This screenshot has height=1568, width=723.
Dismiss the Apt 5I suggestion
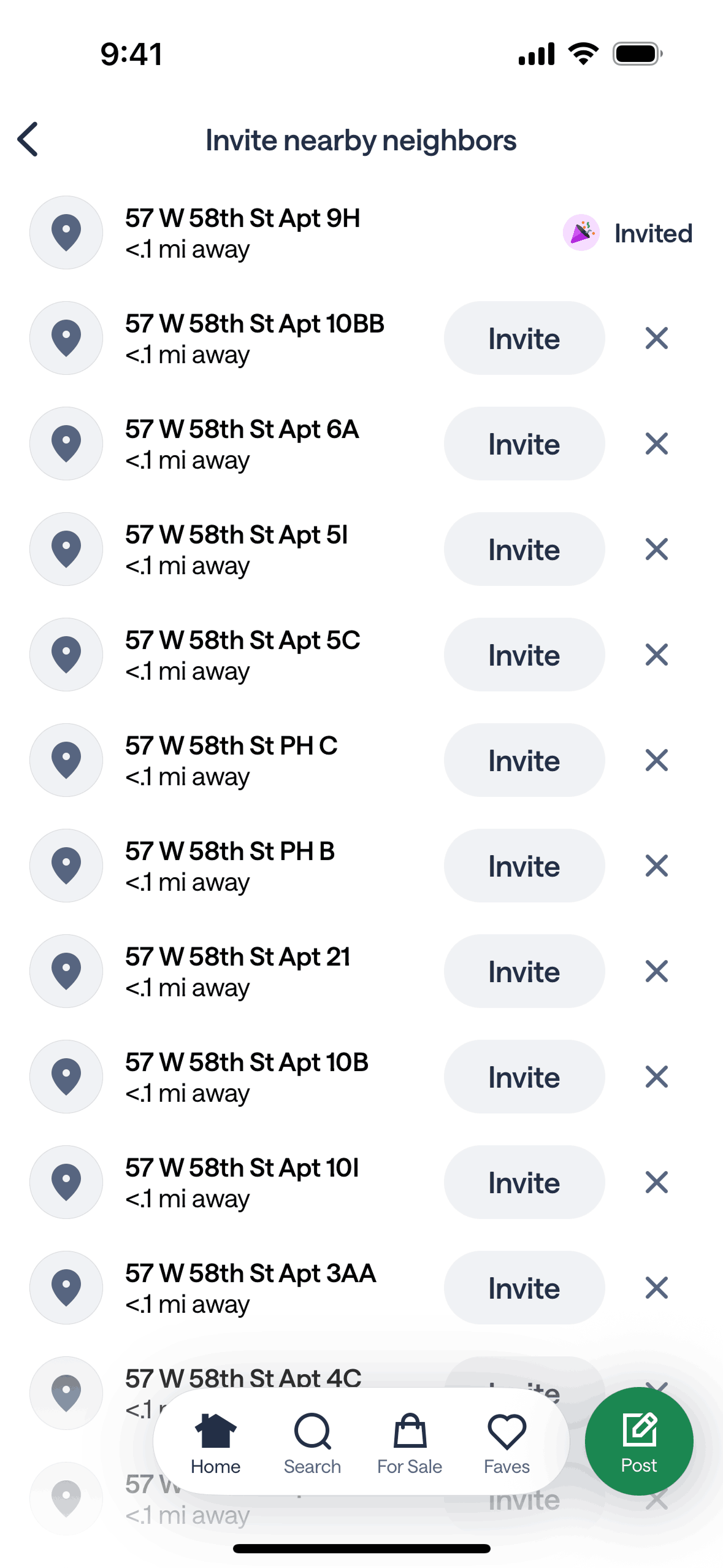pos(656,549)
